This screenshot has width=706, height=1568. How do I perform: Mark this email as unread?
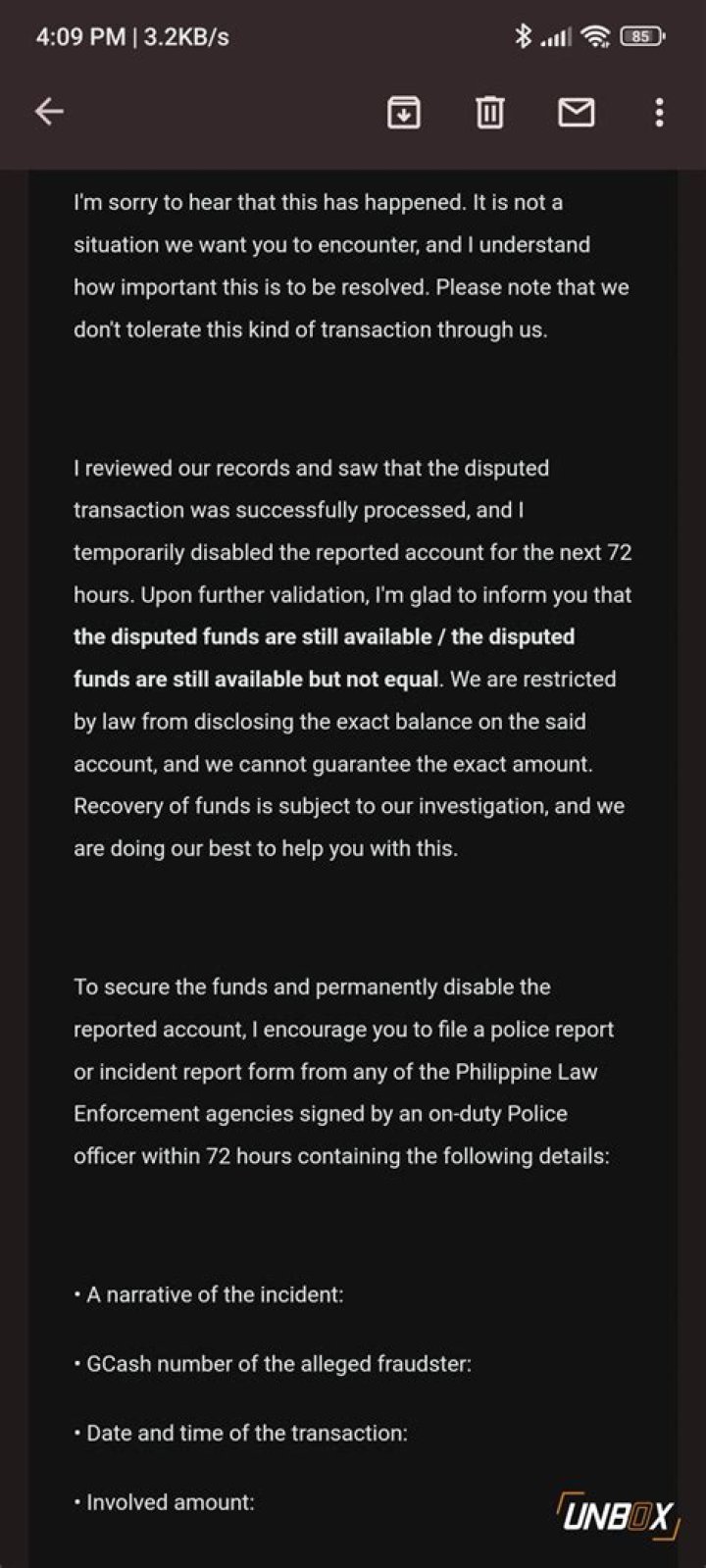577,113
